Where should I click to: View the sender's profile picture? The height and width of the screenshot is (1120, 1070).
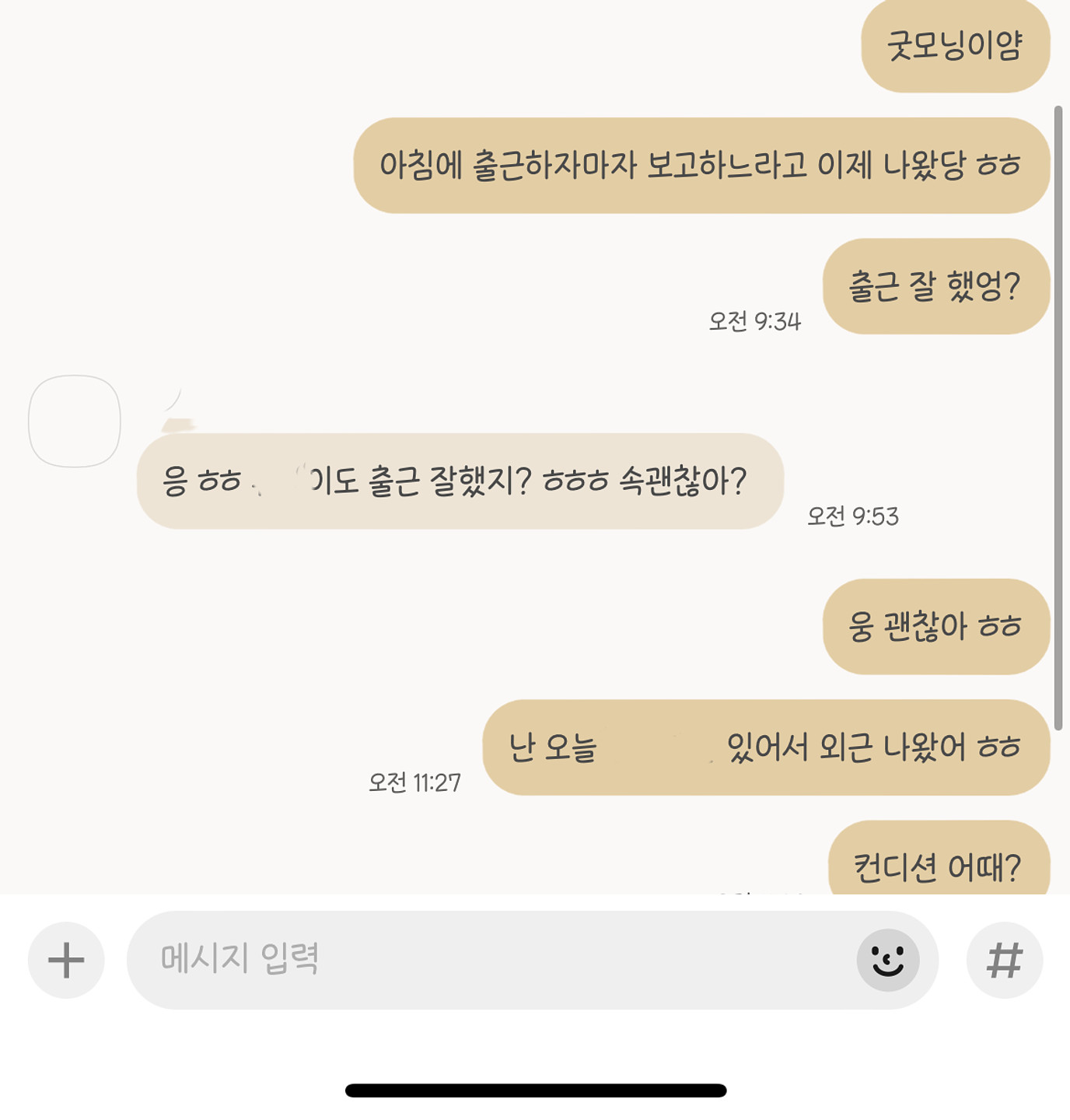(x=75, y=421)
